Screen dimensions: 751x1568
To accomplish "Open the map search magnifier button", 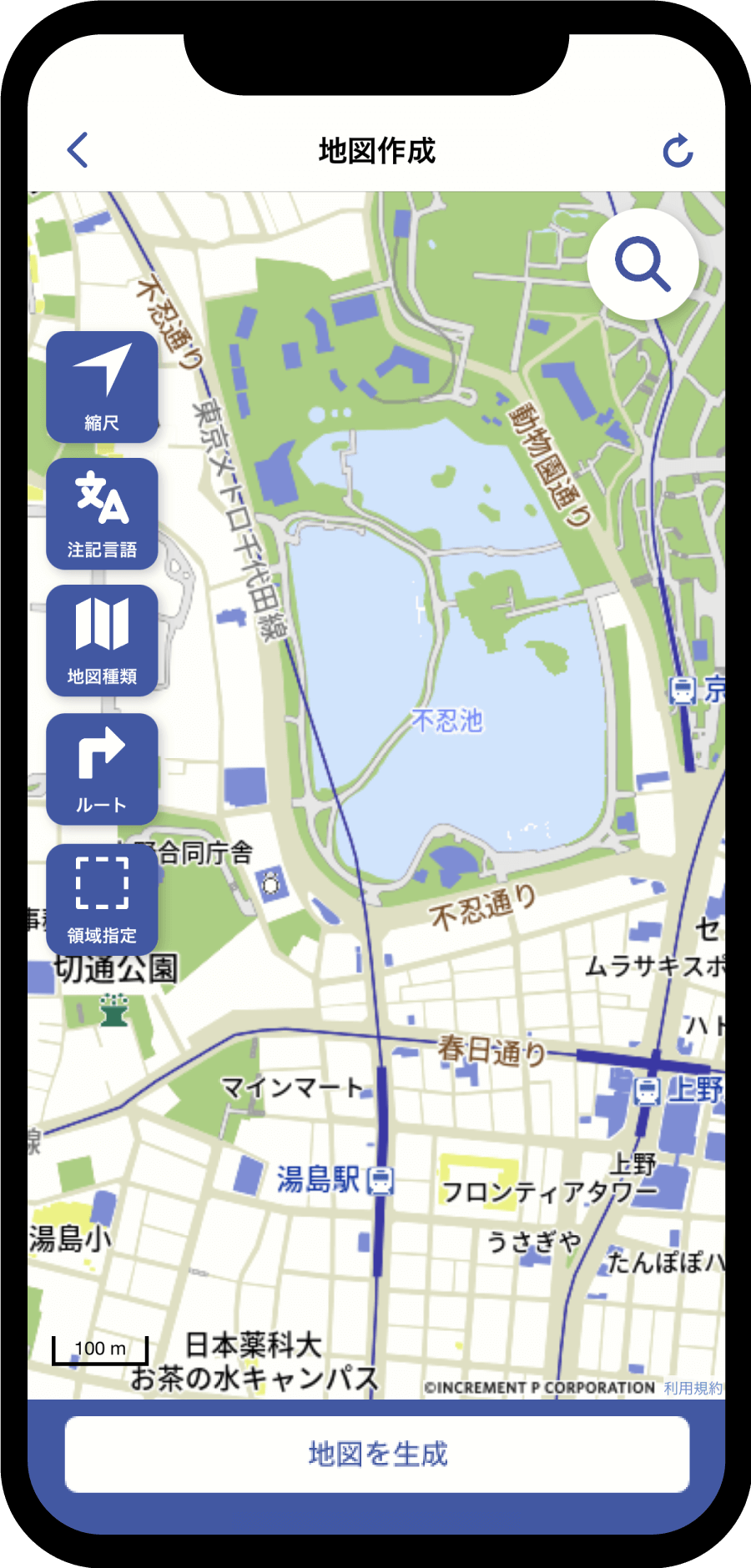I will pyautogui.click(x=643, y=264).
